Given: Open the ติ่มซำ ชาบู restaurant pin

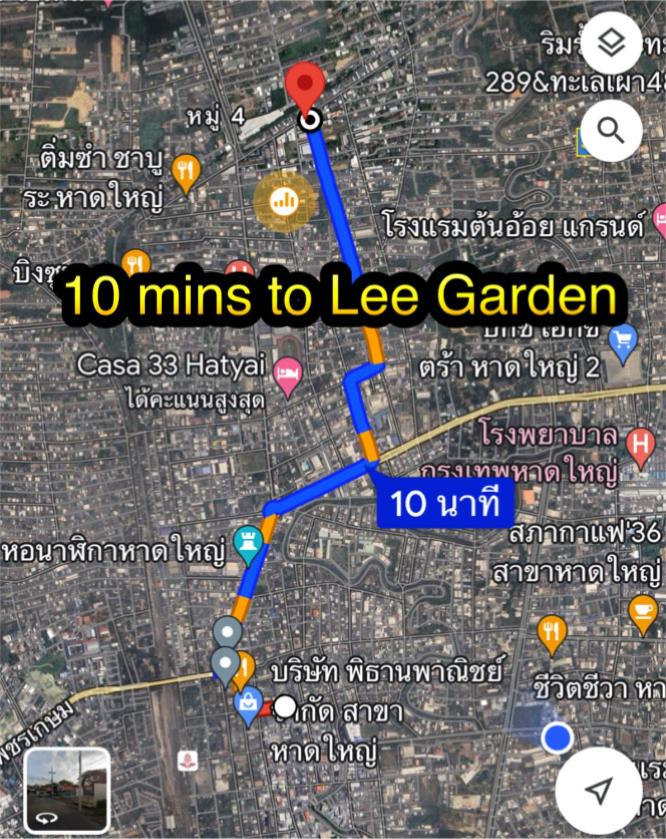Looking at the screenshot, I should click(186, 172).
